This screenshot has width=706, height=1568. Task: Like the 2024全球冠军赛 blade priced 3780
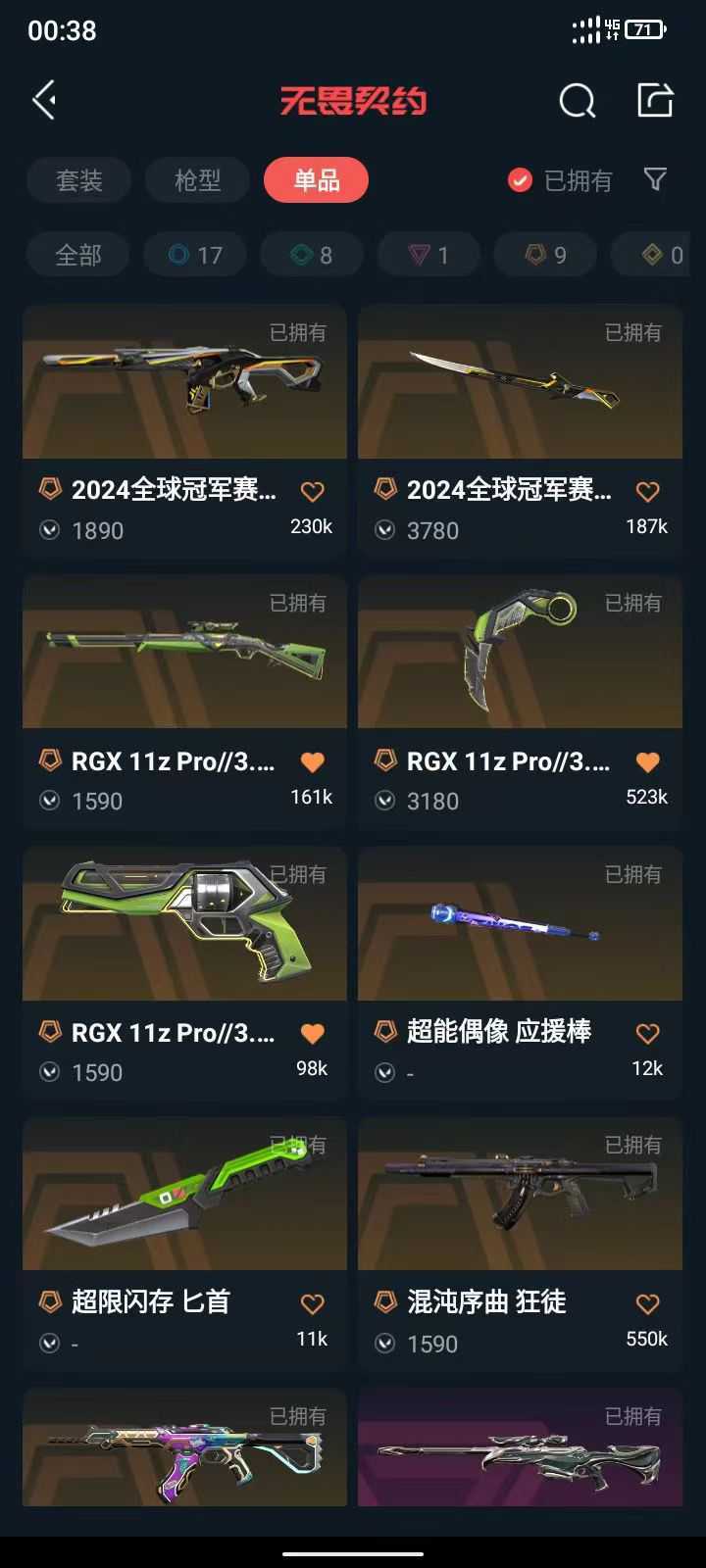[x=647, y=491]
